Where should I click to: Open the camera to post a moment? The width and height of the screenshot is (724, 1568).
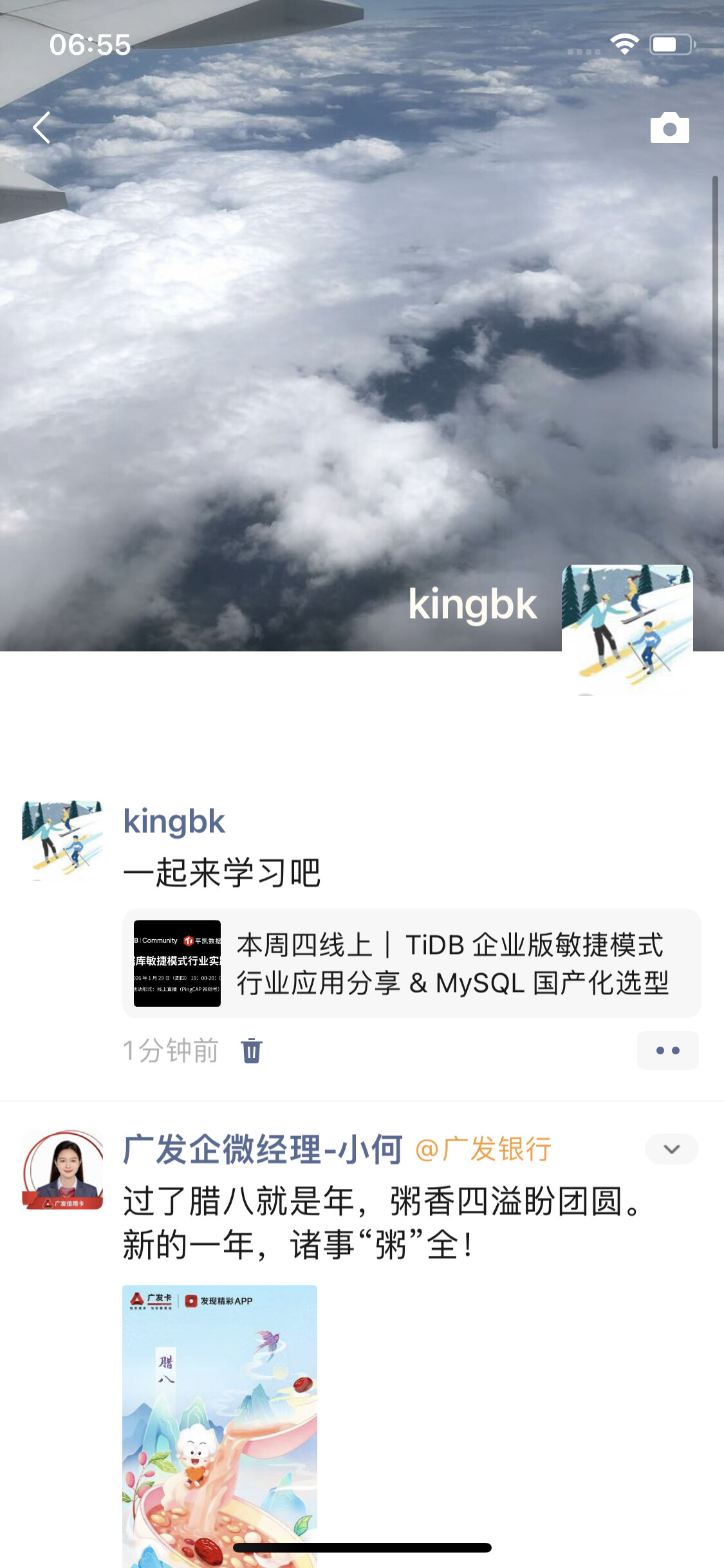tap(669, 127)
